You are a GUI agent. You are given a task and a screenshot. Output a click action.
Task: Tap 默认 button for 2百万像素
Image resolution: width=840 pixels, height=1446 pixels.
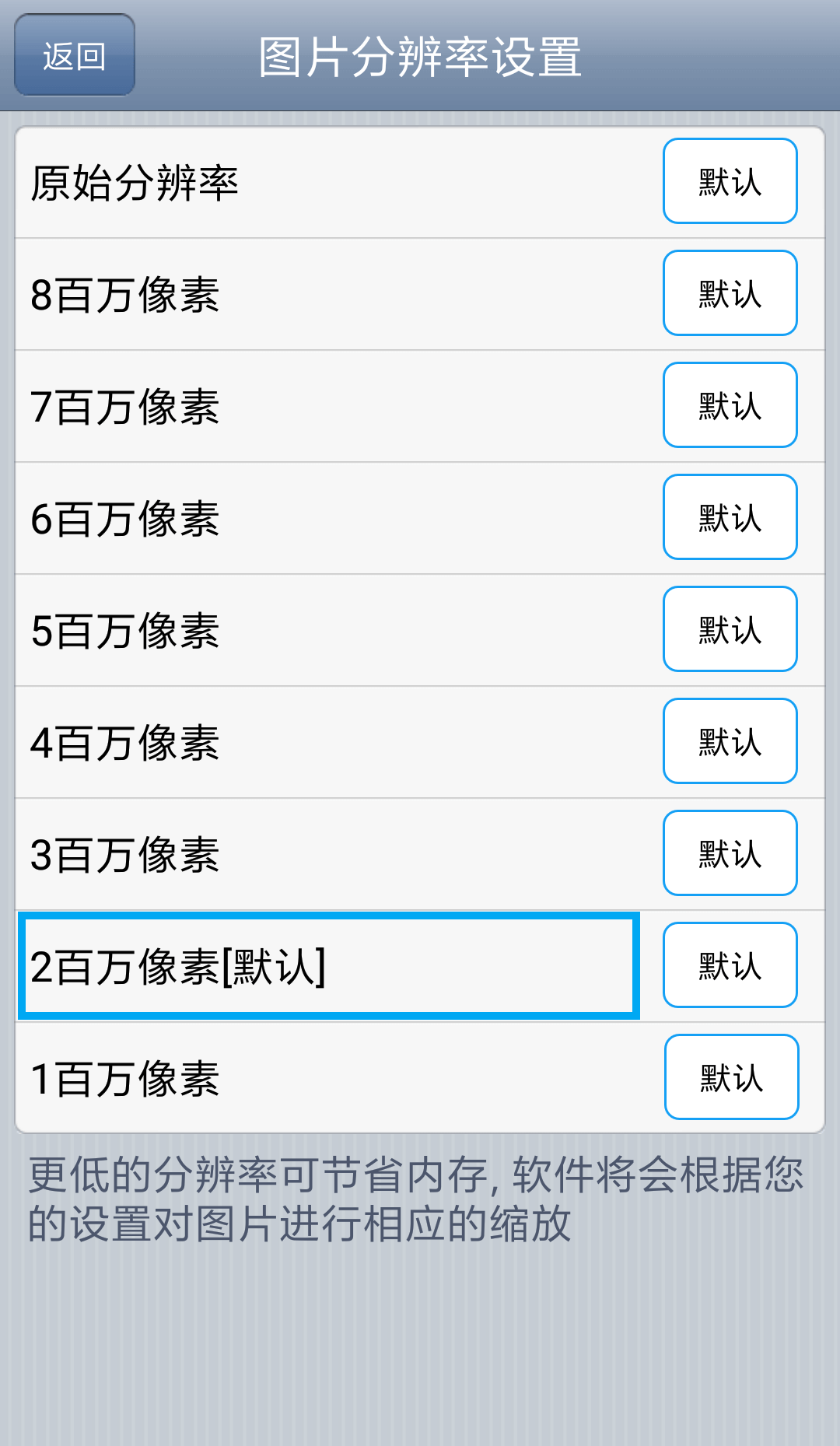pos(730,965)
